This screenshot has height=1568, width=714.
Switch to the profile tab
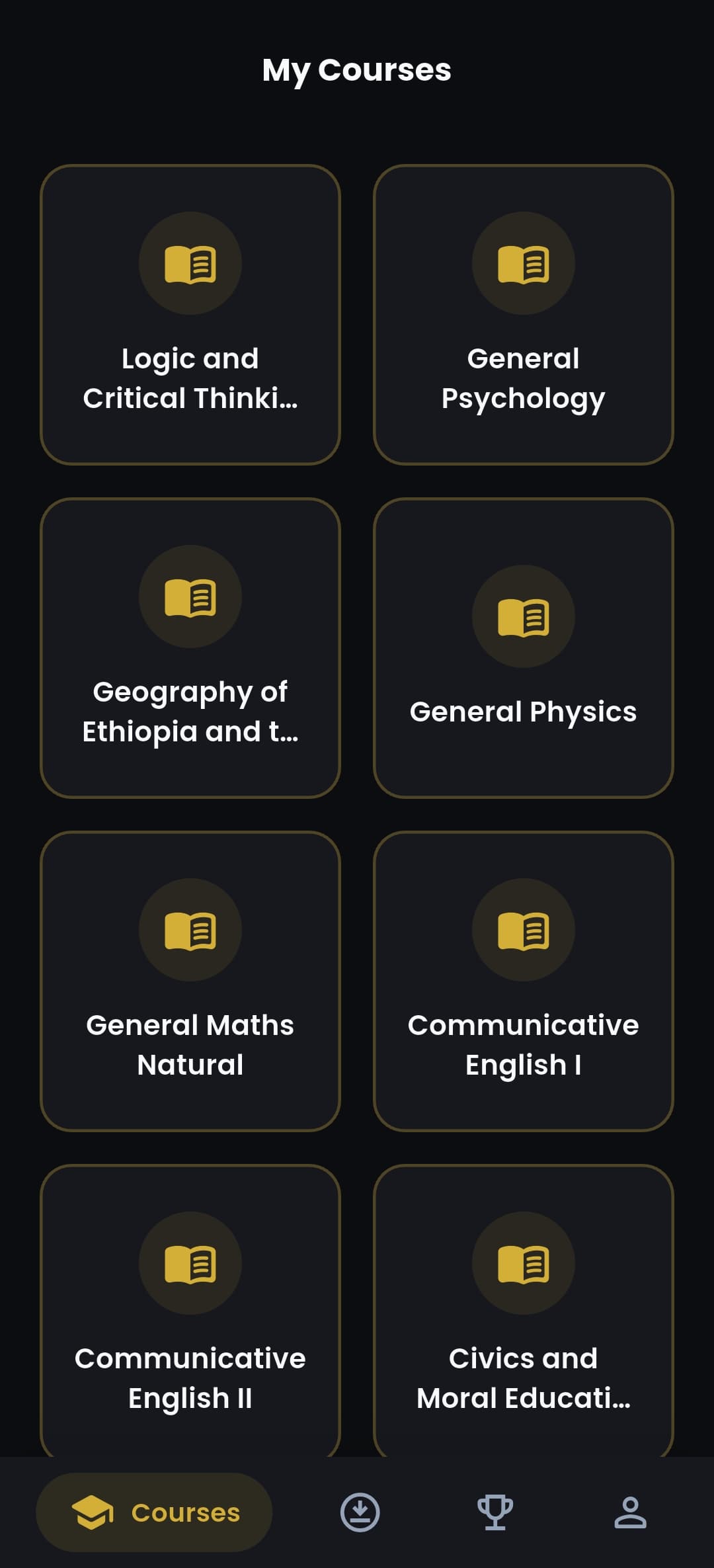pyautogui.click(x=630, y=1512)
